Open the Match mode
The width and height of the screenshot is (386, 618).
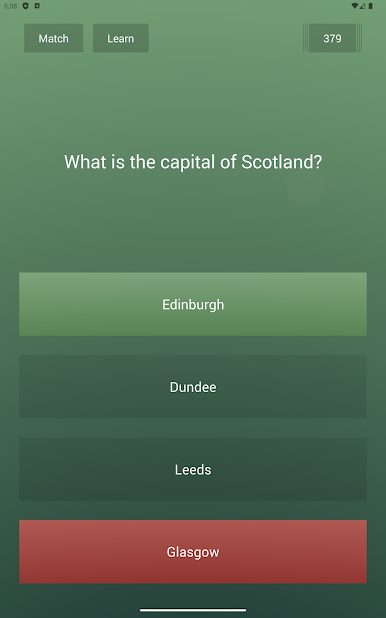(54, 38)
